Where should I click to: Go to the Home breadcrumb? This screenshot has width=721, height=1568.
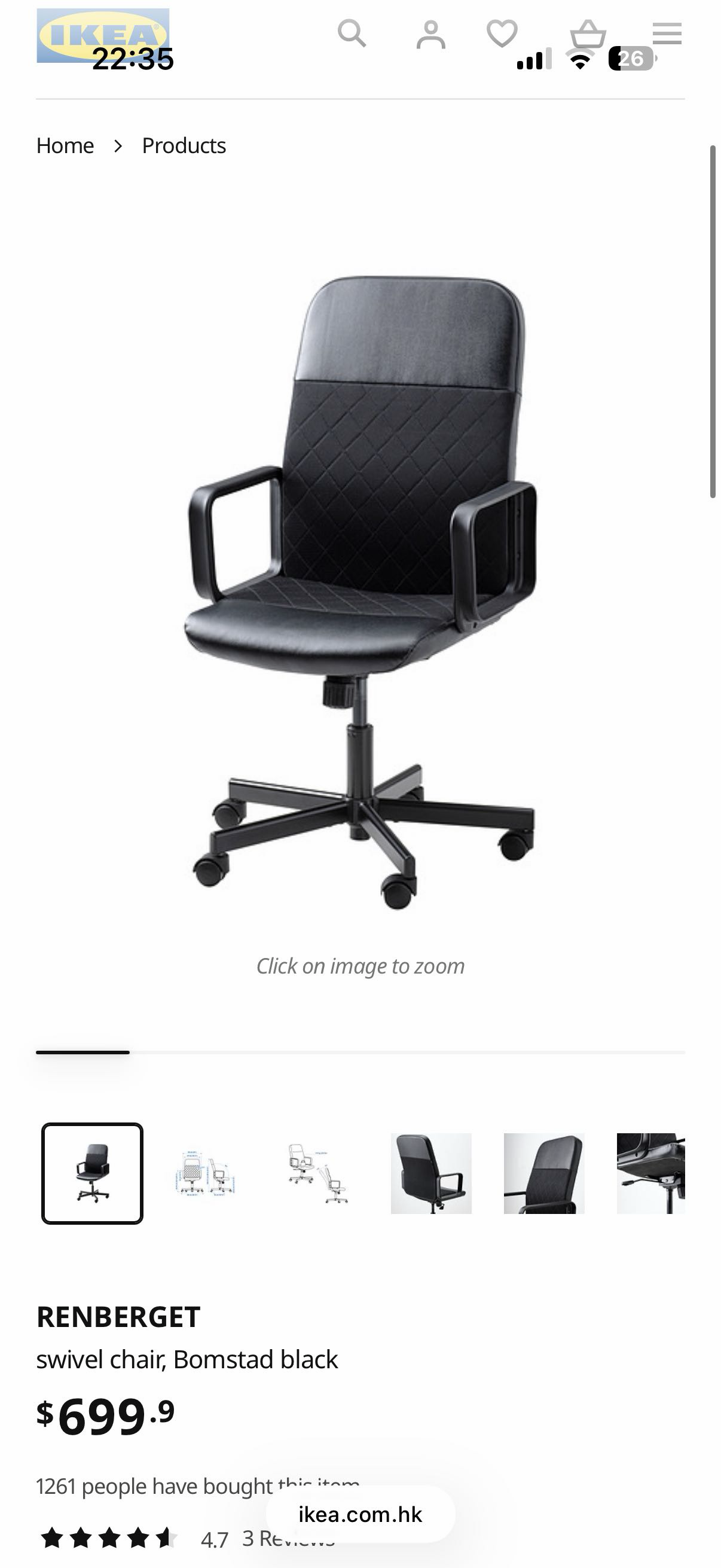point(65,145)
